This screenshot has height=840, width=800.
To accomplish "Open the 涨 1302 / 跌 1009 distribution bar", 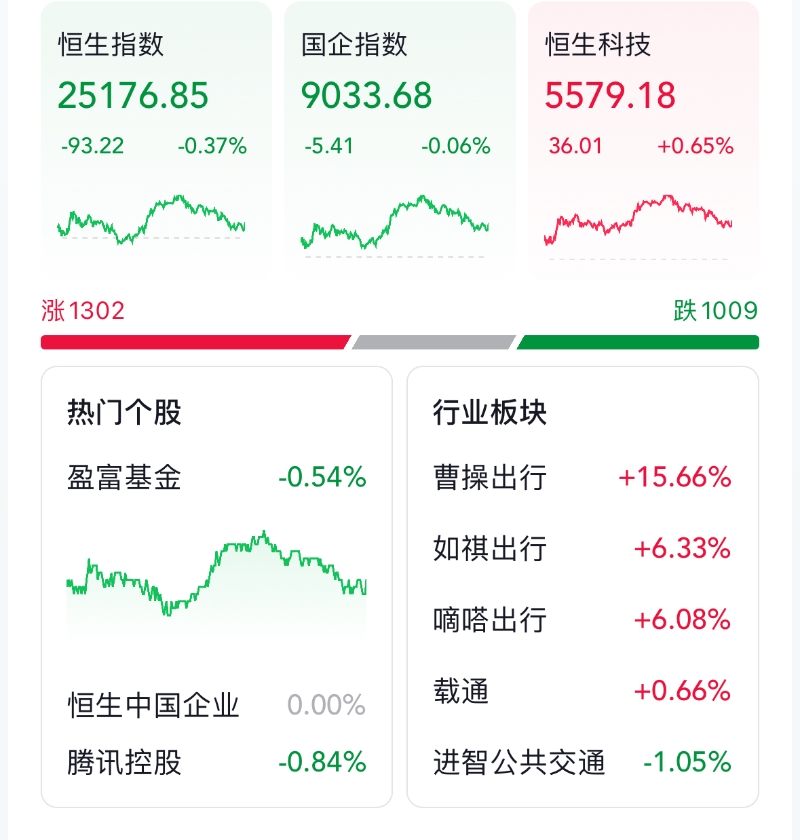I will (399, 342).
